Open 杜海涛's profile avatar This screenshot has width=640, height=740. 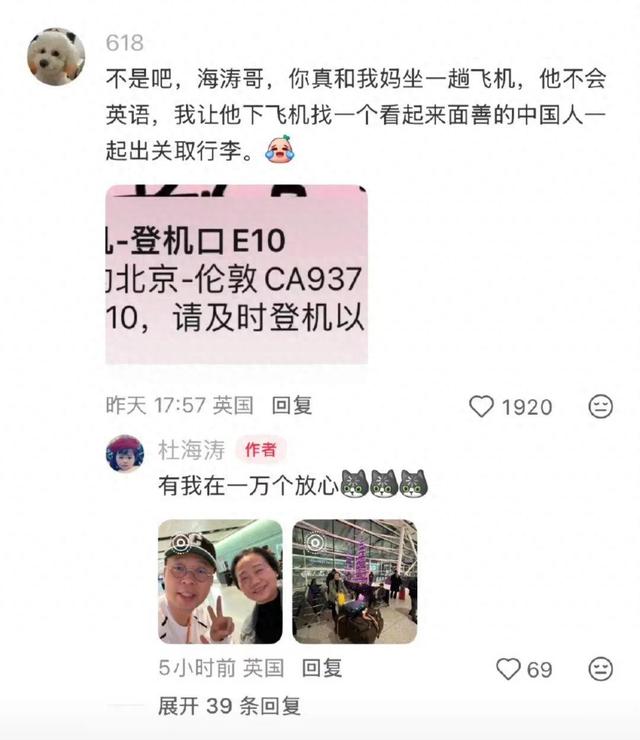tap(125, 453)
